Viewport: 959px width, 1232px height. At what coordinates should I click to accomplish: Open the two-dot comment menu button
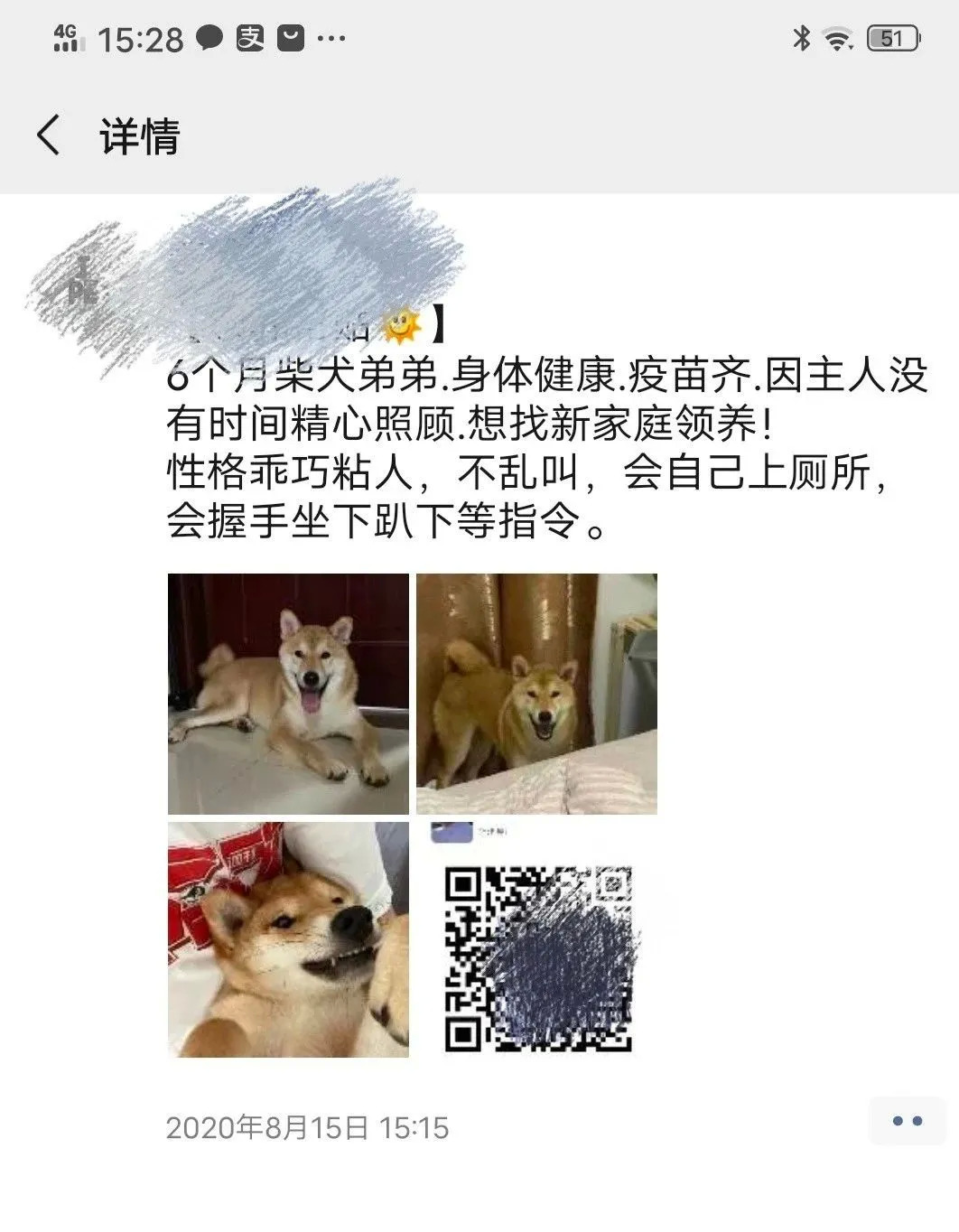(x=907, y=1121)
